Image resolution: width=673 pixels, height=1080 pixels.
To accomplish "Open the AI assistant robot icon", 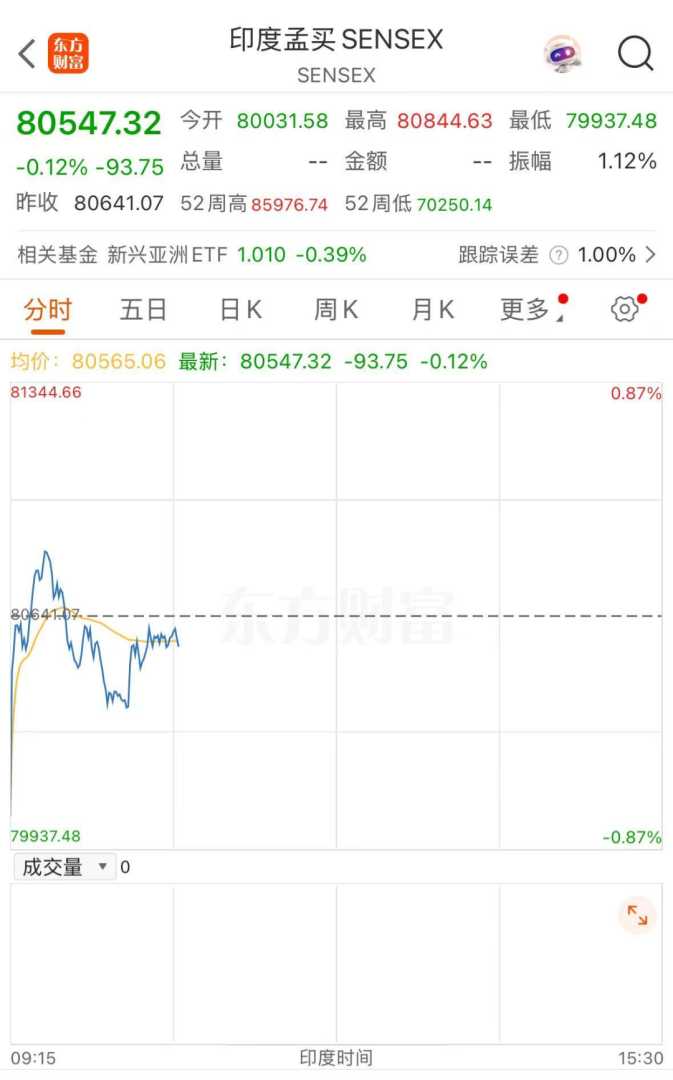I will click(562, 54).
